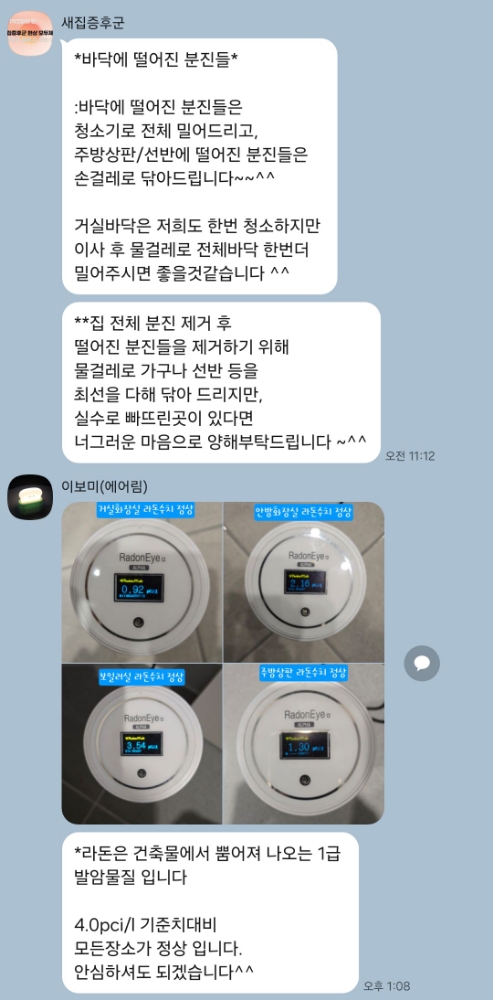Open 이보미(에어림) profile picture

pyautogui.click(x=30, y=497)
